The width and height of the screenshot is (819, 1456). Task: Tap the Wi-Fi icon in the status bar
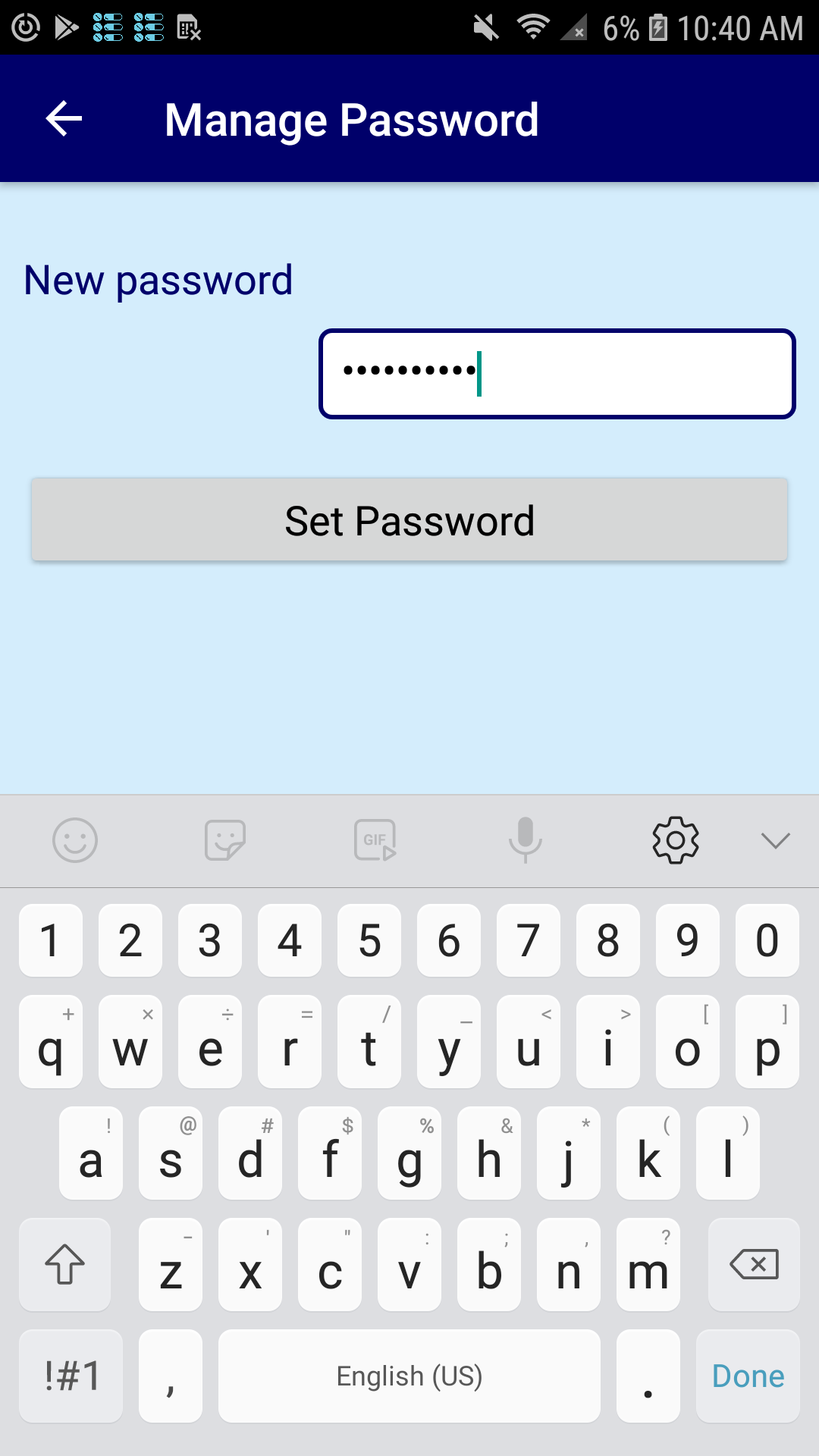pos(535,28)
